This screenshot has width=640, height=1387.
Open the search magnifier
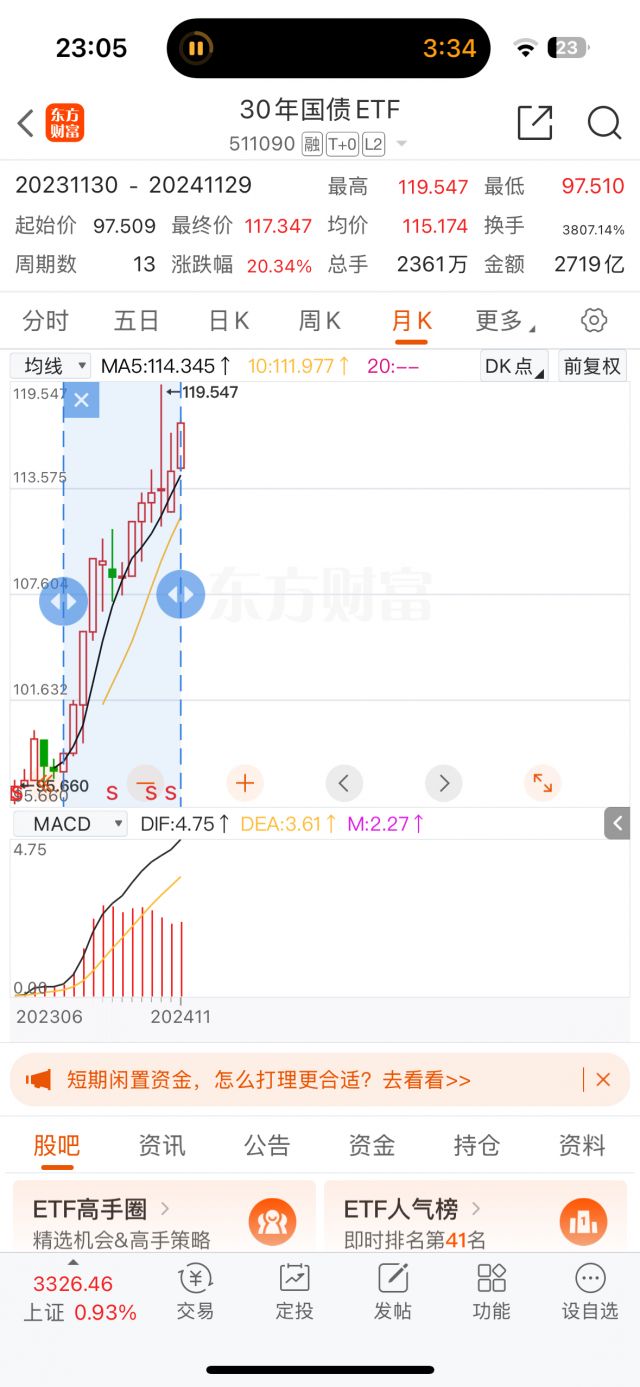pos(604,123)
